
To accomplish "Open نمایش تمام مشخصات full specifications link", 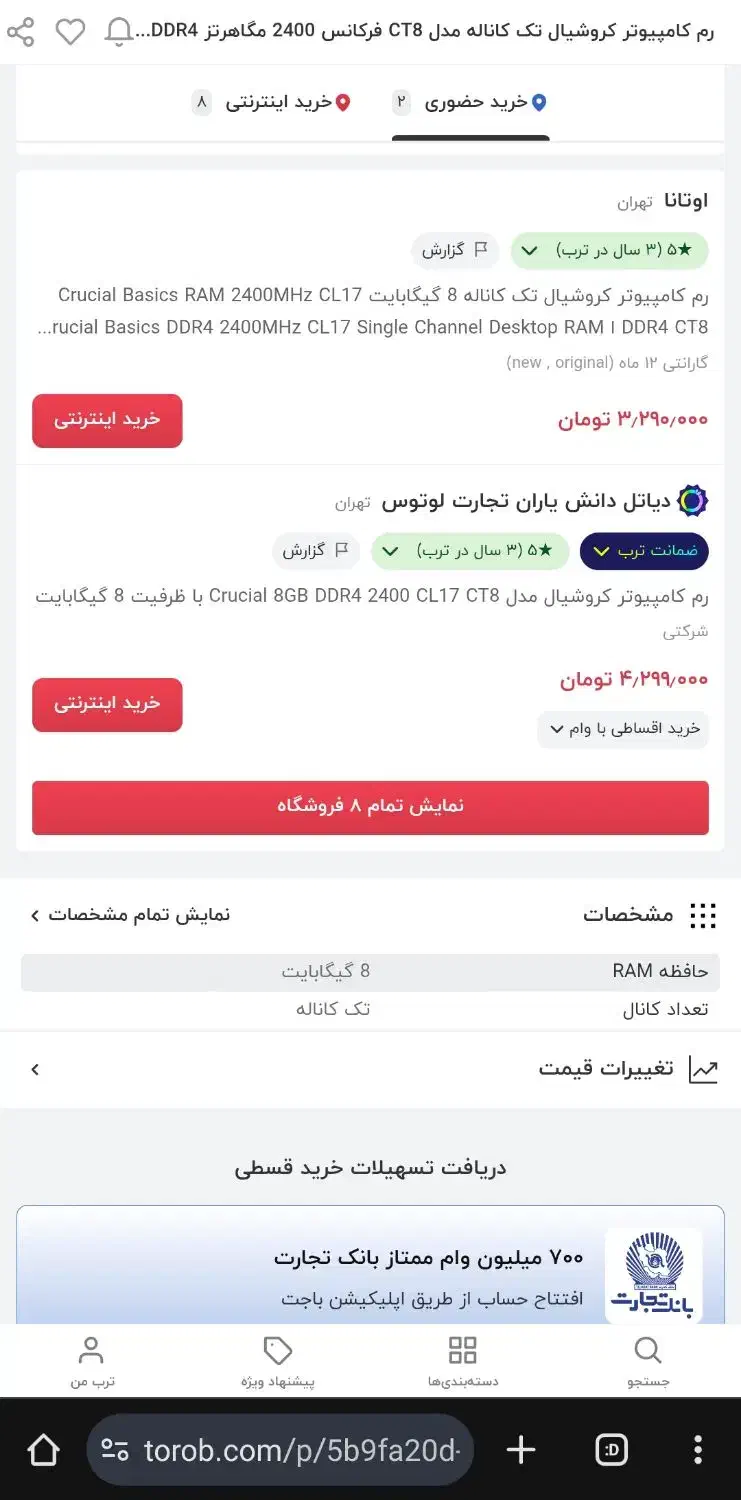I will click(135, 914).
